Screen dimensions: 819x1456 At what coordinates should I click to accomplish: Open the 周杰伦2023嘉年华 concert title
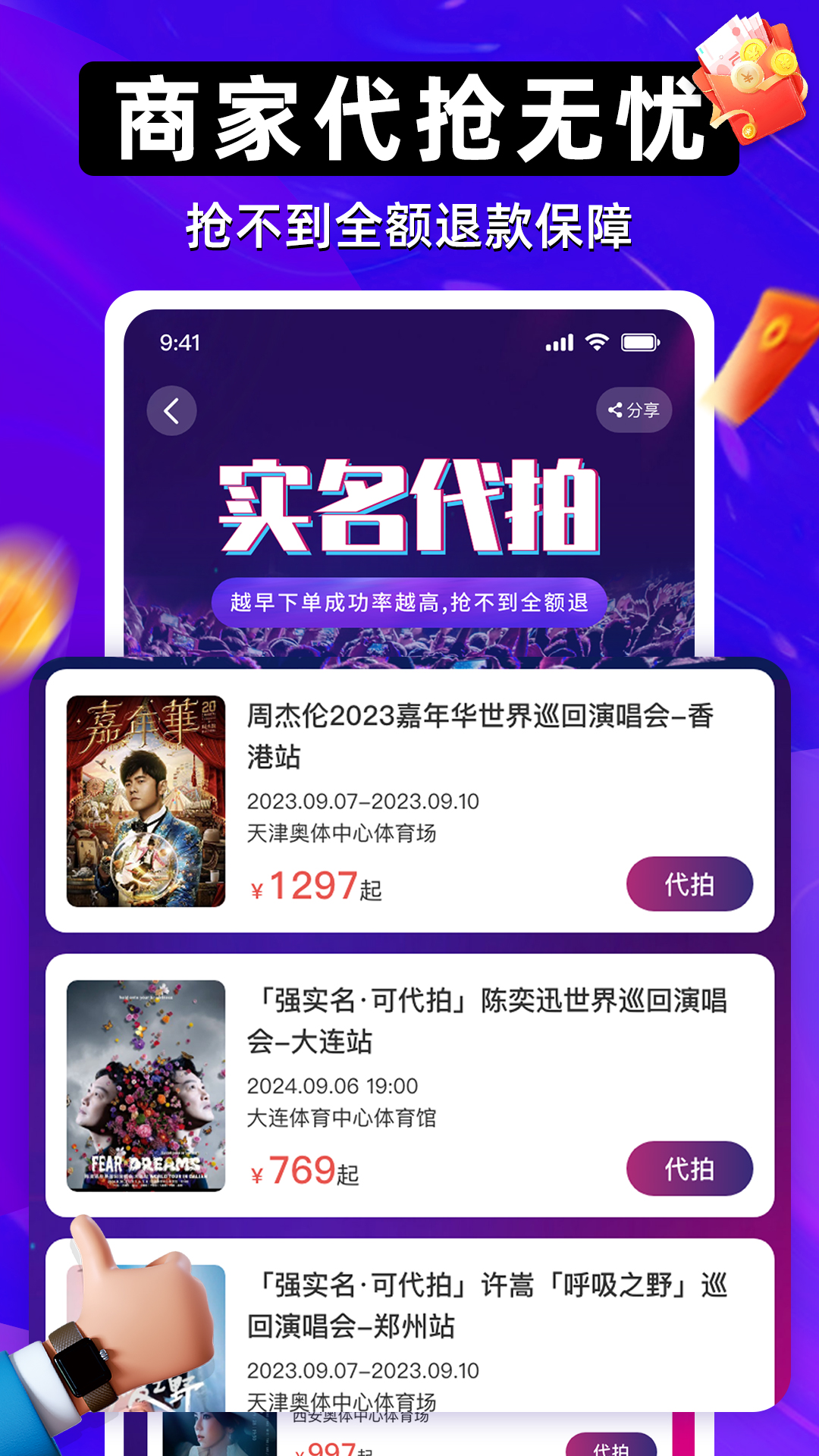485,732
